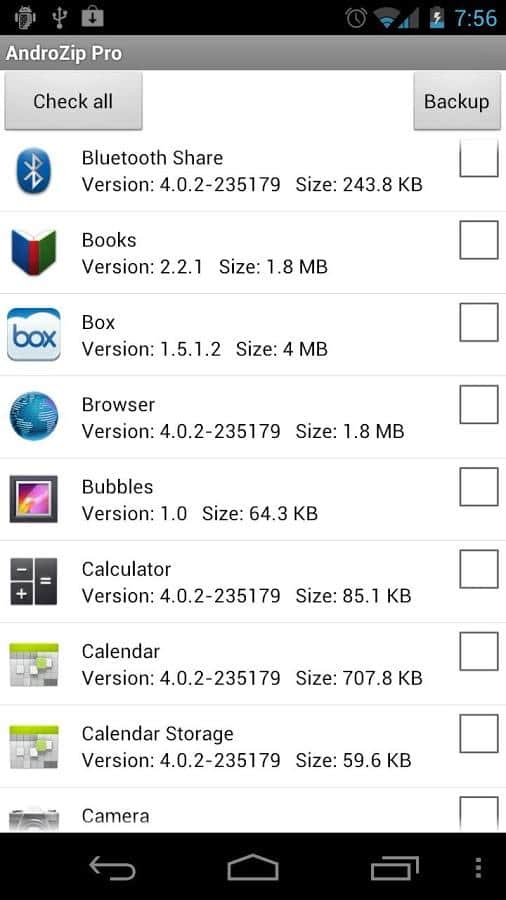Select the Calculator checkbox

[x=479, y=569]
